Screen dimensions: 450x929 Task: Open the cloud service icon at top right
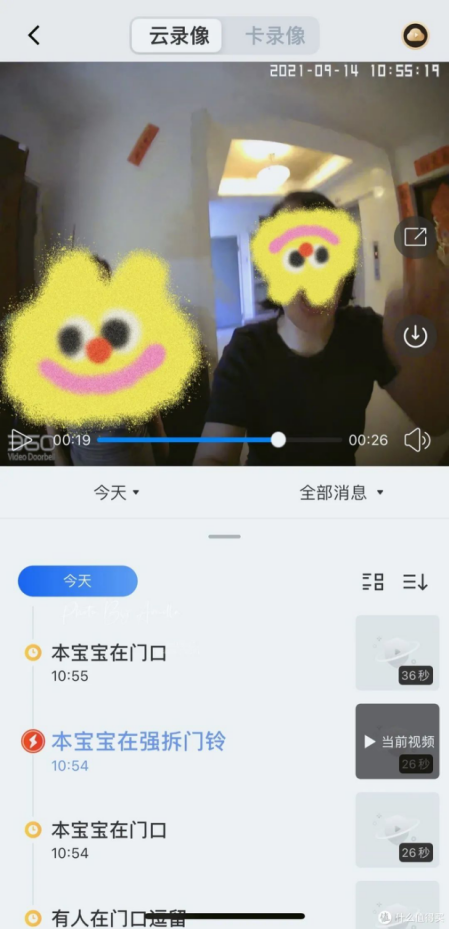[x=416, y=36]
